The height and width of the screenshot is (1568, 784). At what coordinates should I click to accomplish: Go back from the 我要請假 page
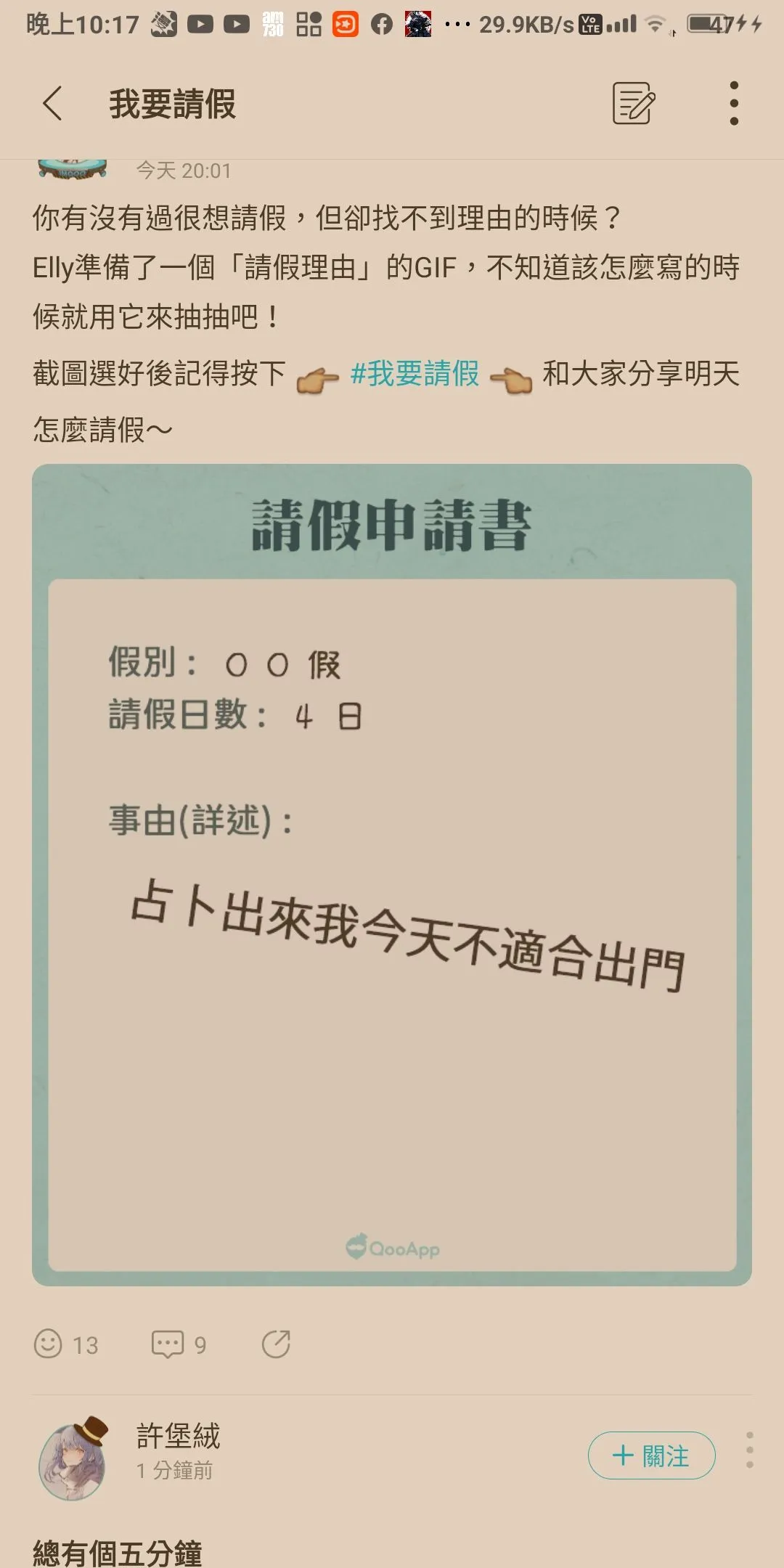[52, 103]
